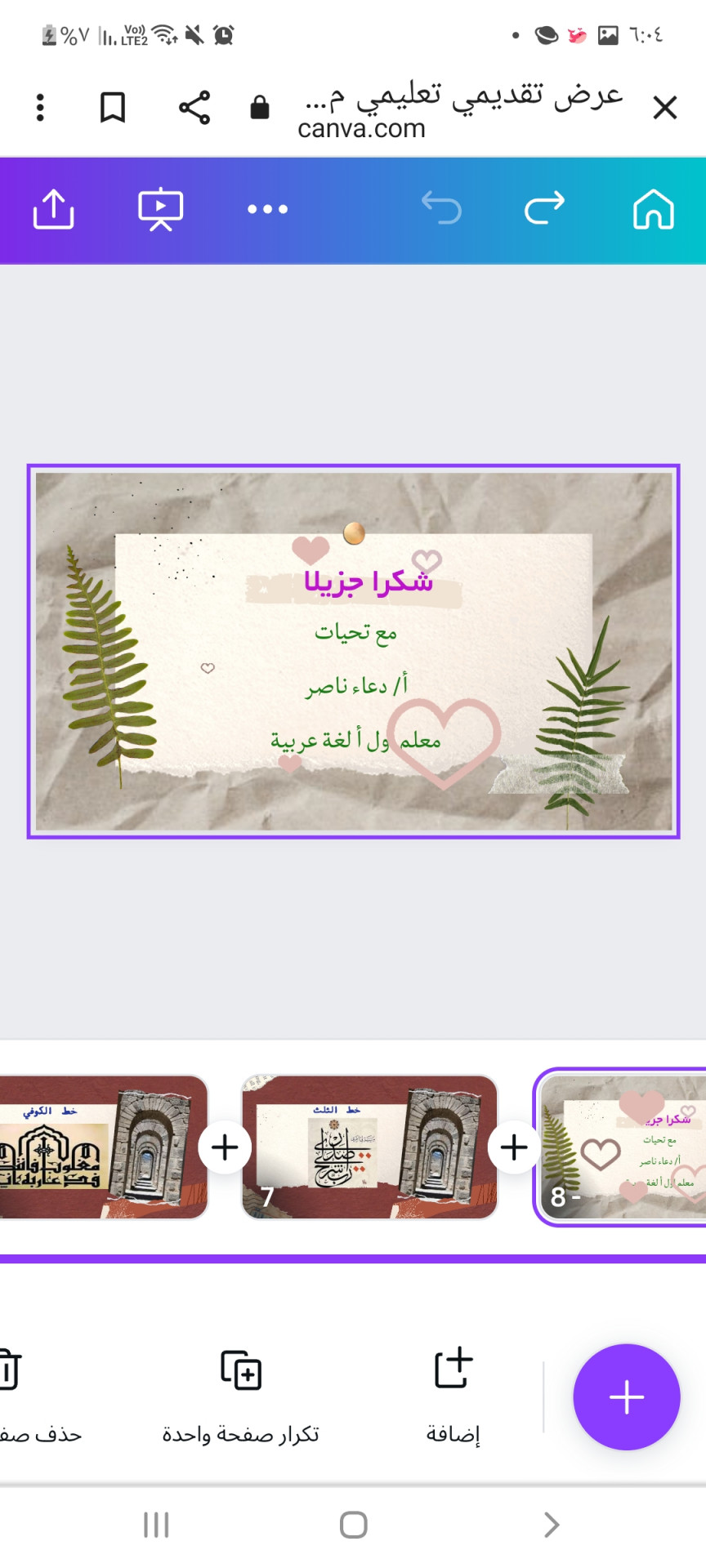
Task: Tap the purple plus floating button
Action: pos(626,1397)
